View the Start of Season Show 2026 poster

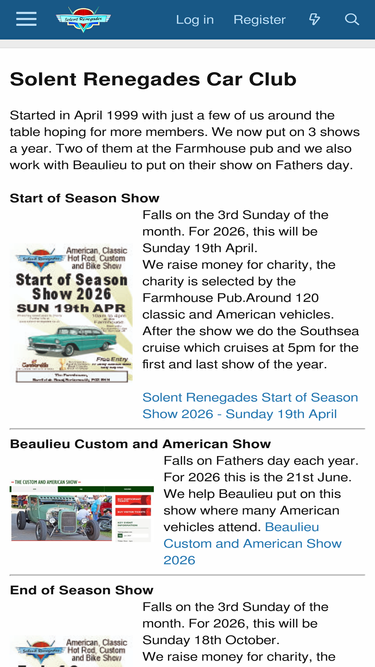tap(72, 313)
